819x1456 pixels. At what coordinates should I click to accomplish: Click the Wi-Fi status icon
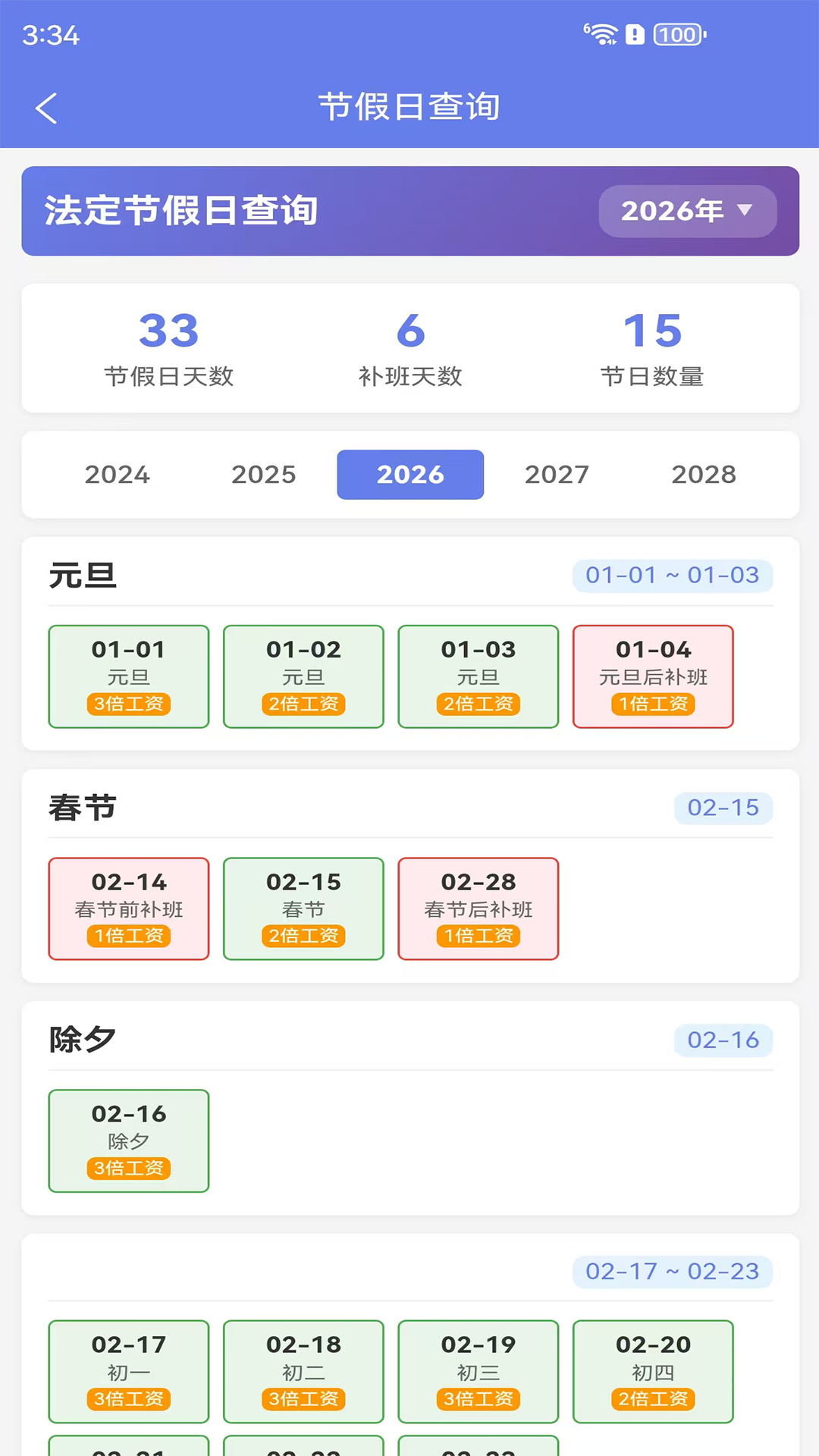point(601,33)
